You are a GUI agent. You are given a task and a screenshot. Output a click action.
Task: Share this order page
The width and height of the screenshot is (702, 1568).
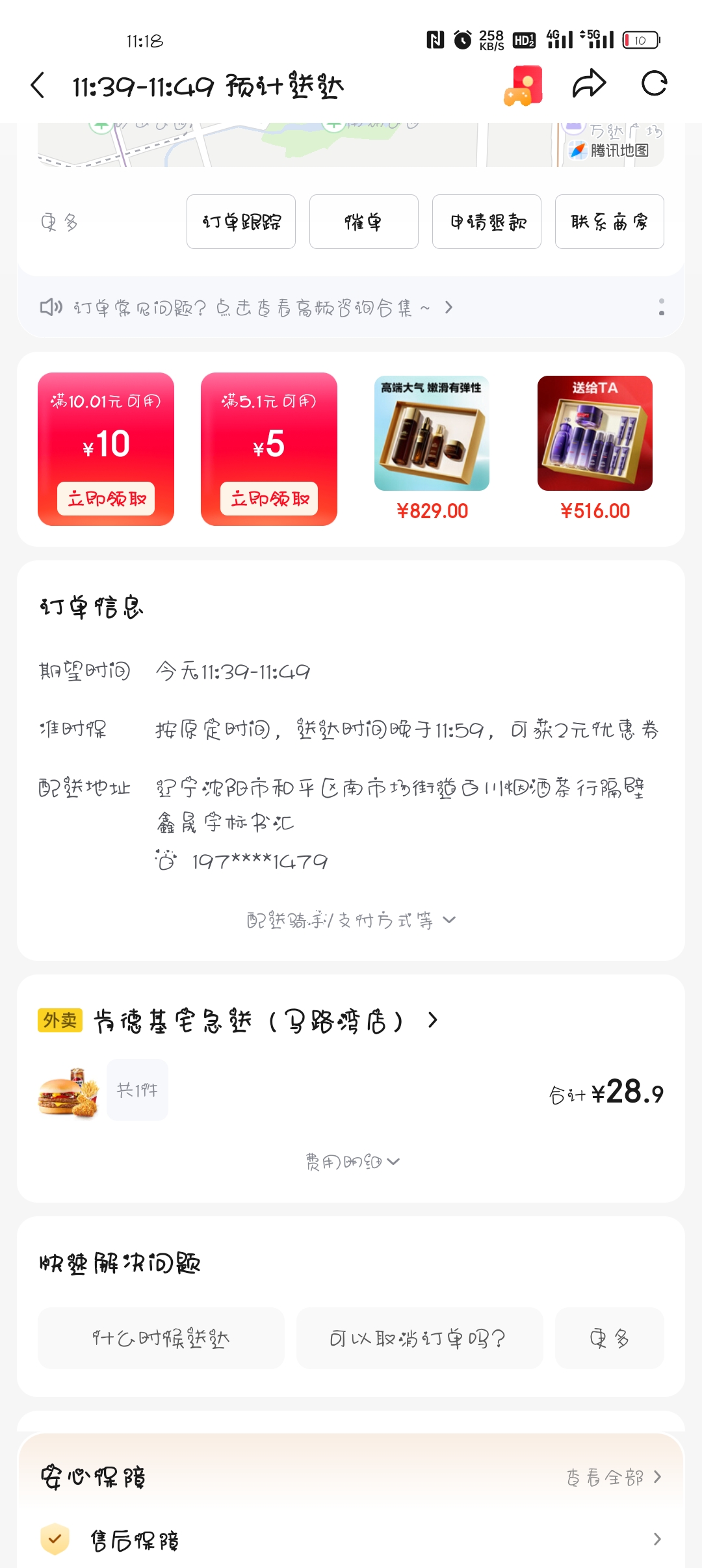click(589, 84)
